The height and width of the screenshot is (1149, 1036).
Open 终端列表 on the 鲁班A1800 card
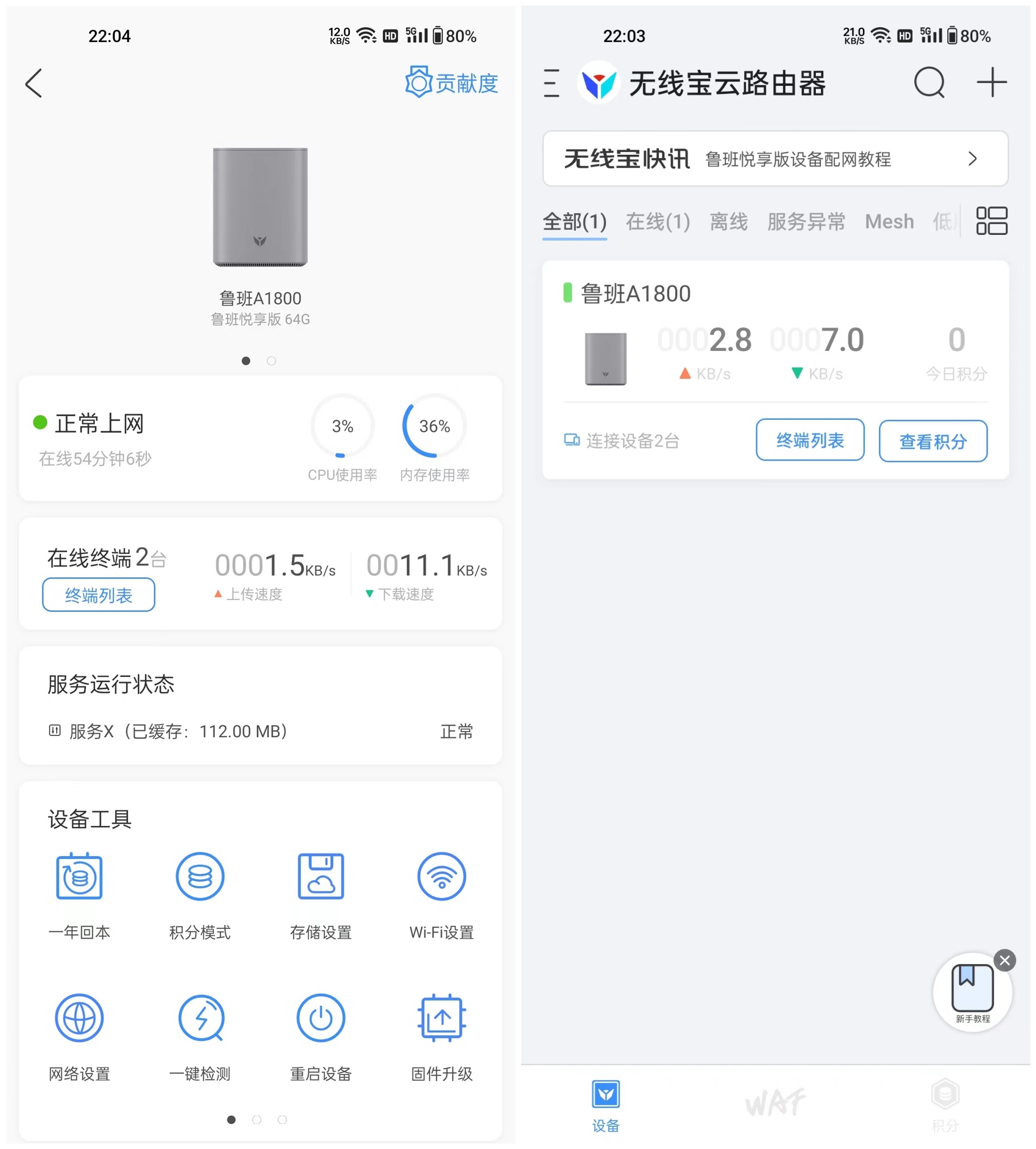point(810,440)
